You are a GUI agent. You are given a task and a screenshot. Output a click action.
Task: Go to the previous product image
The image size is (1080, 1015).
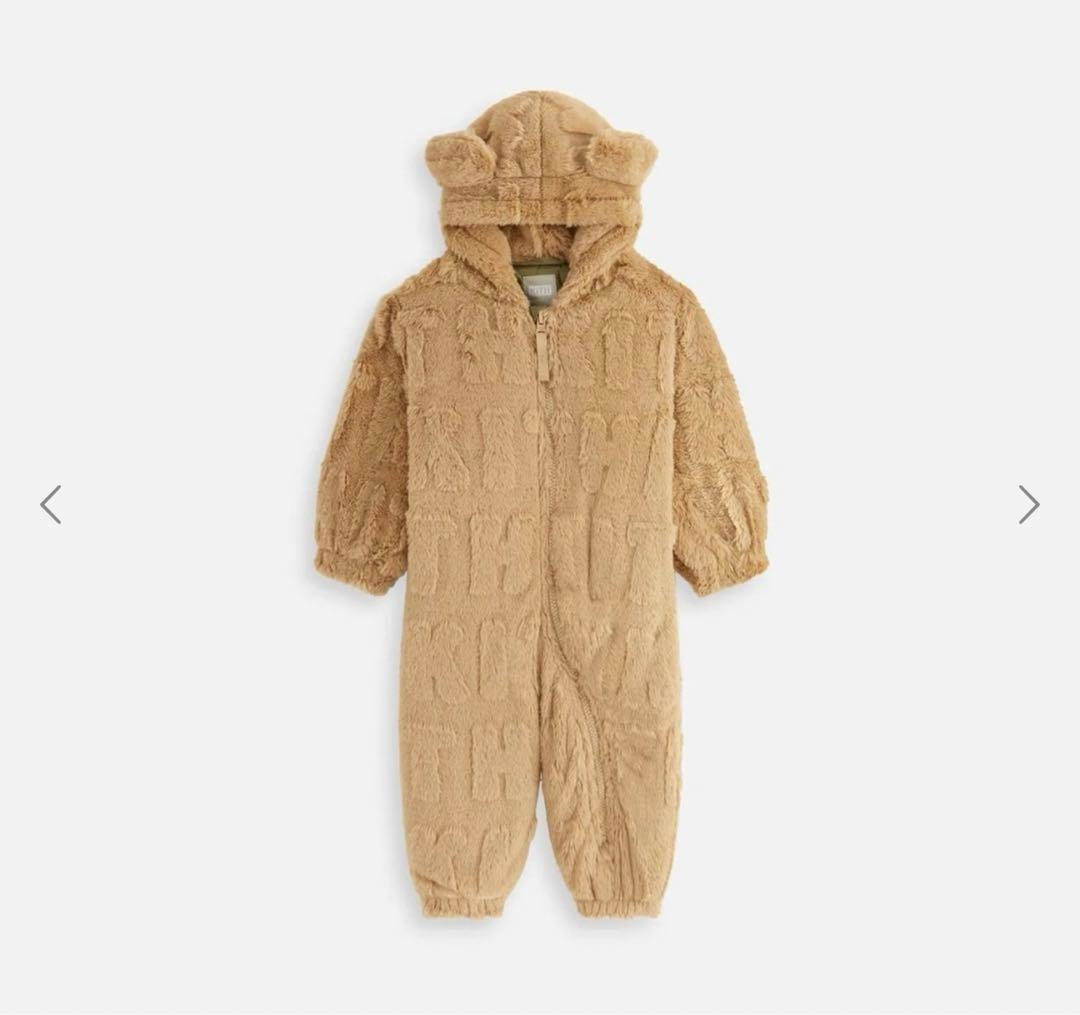(51, 504)
